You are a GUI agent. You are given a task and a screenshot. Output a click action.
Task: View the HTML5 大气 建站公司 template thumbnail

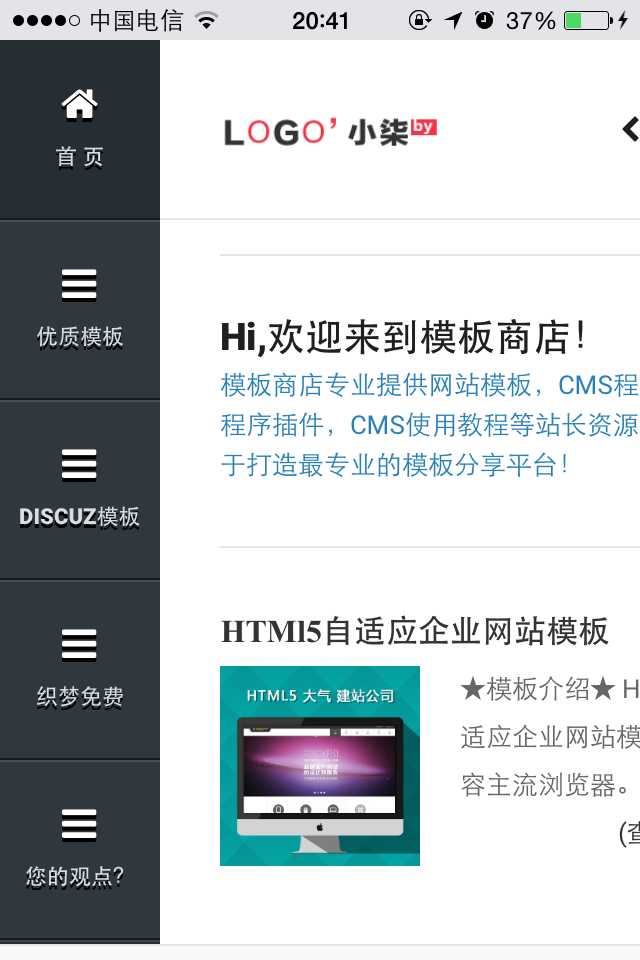coord(320,765)
